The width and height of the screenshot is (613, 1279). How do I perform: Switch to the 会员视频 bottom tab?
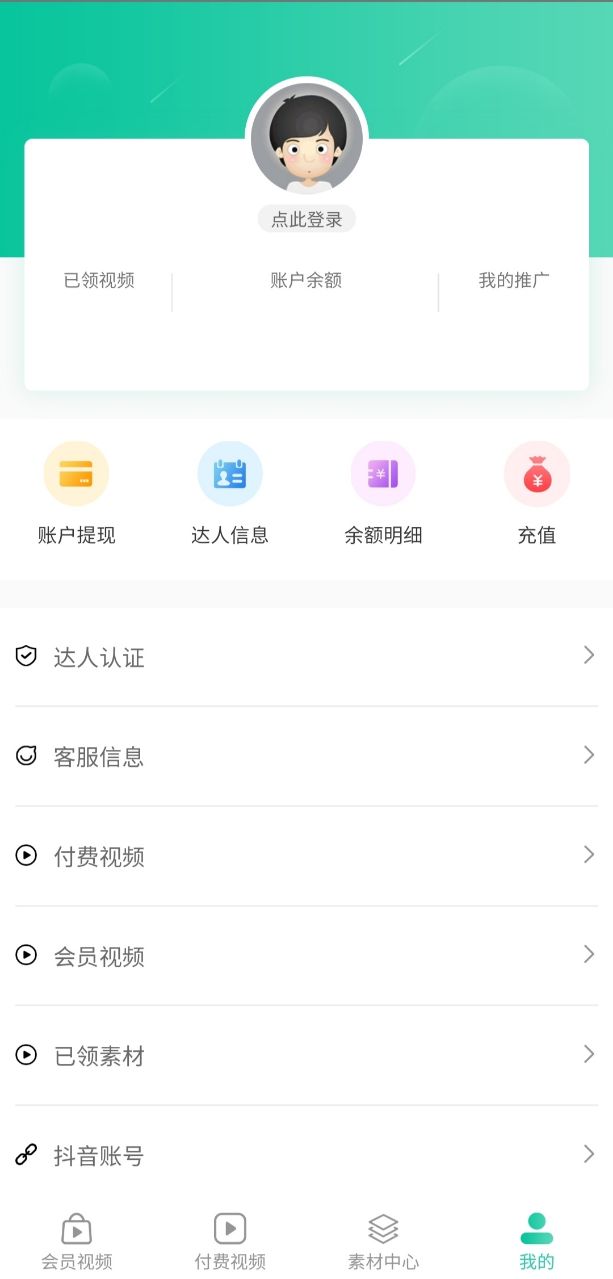(x=77, y=1241)
